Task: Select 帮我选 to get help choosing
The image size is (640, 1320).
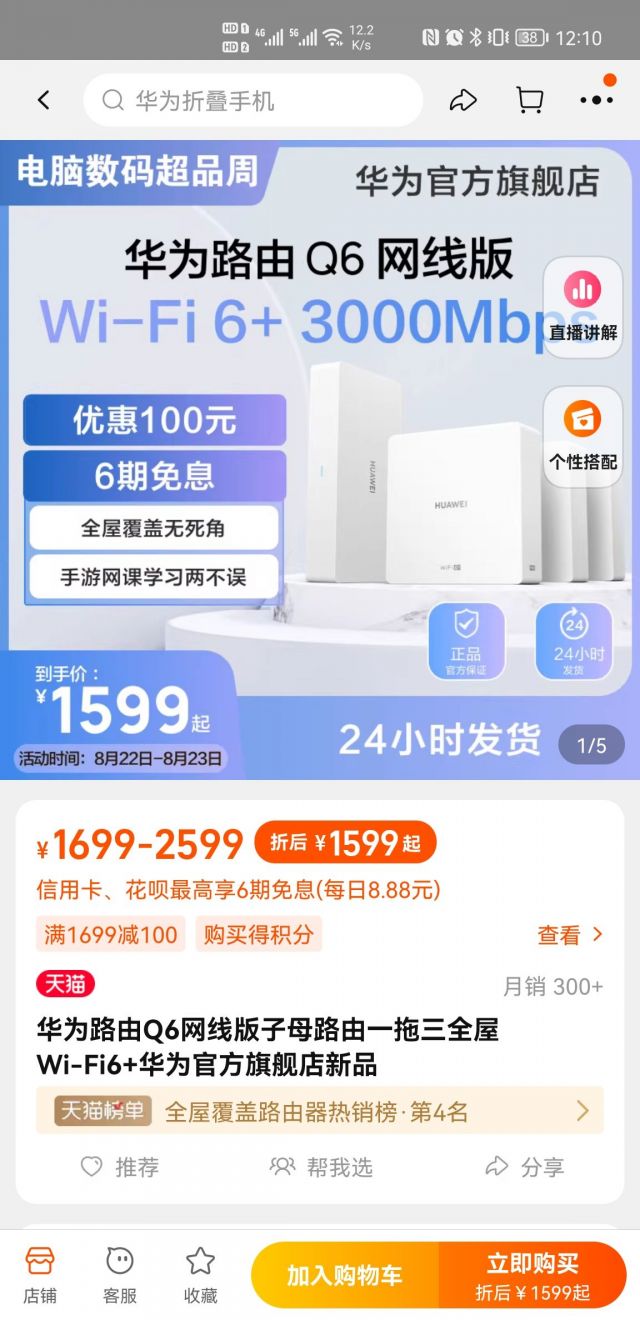Action: pos(320,1167)
